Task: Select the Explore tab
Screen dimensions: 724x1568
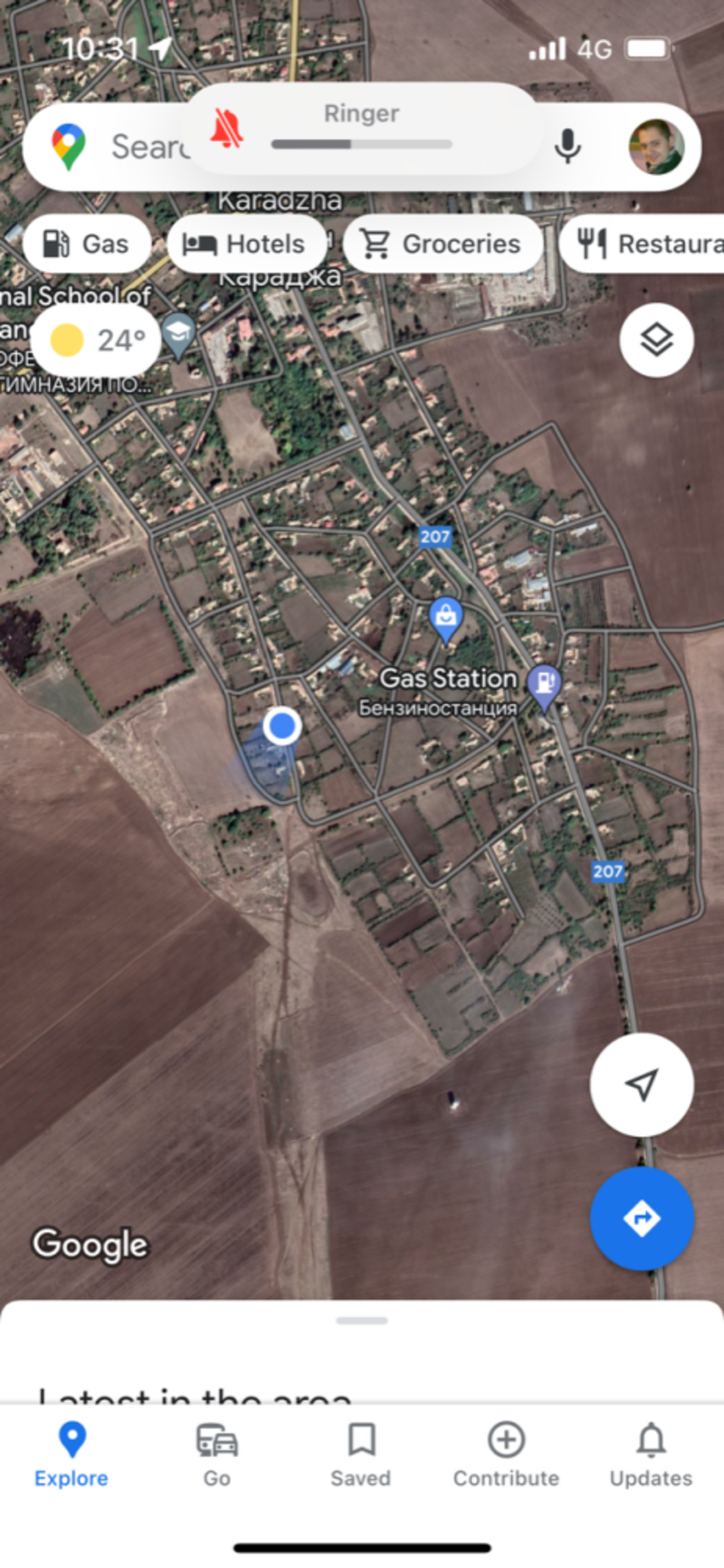Action: 71,1455
